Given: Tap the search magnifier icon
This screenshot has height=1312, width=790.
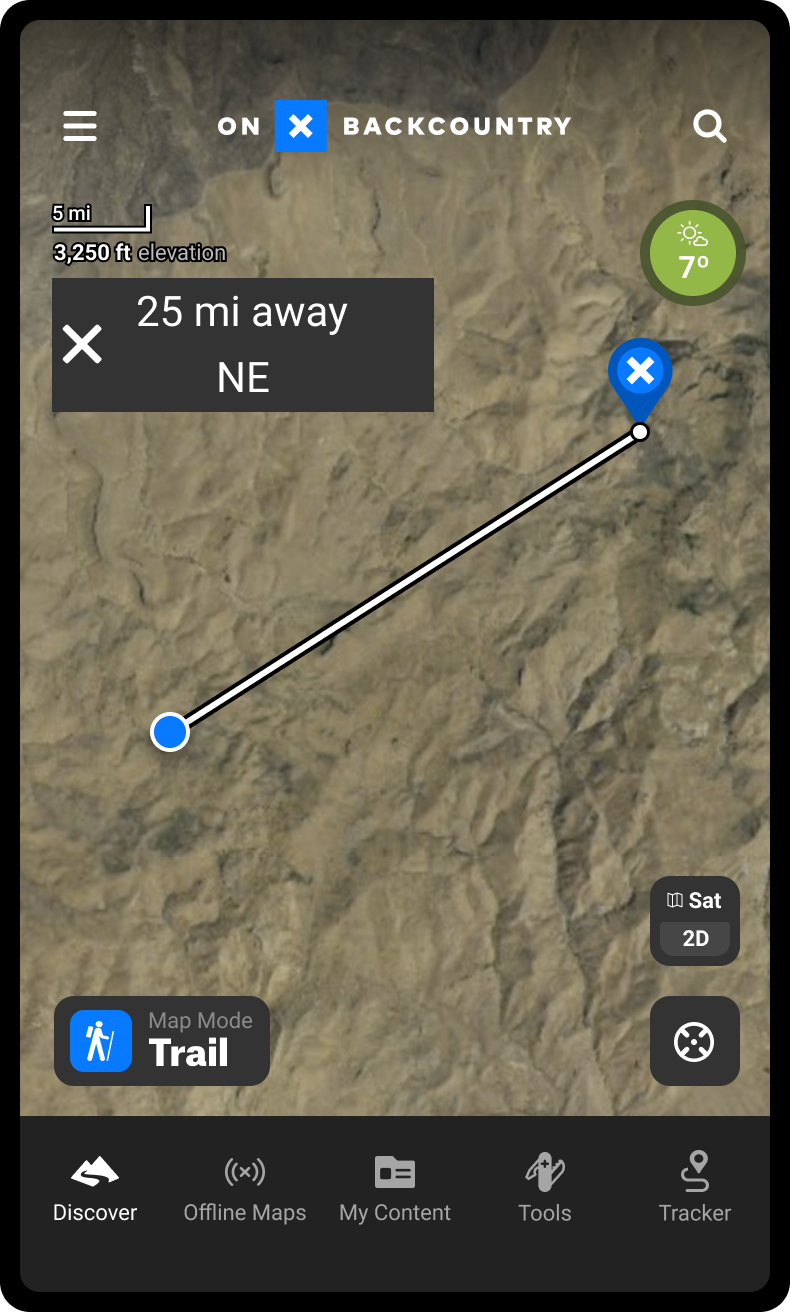Looking at the screenshot, I should [710, 126].
